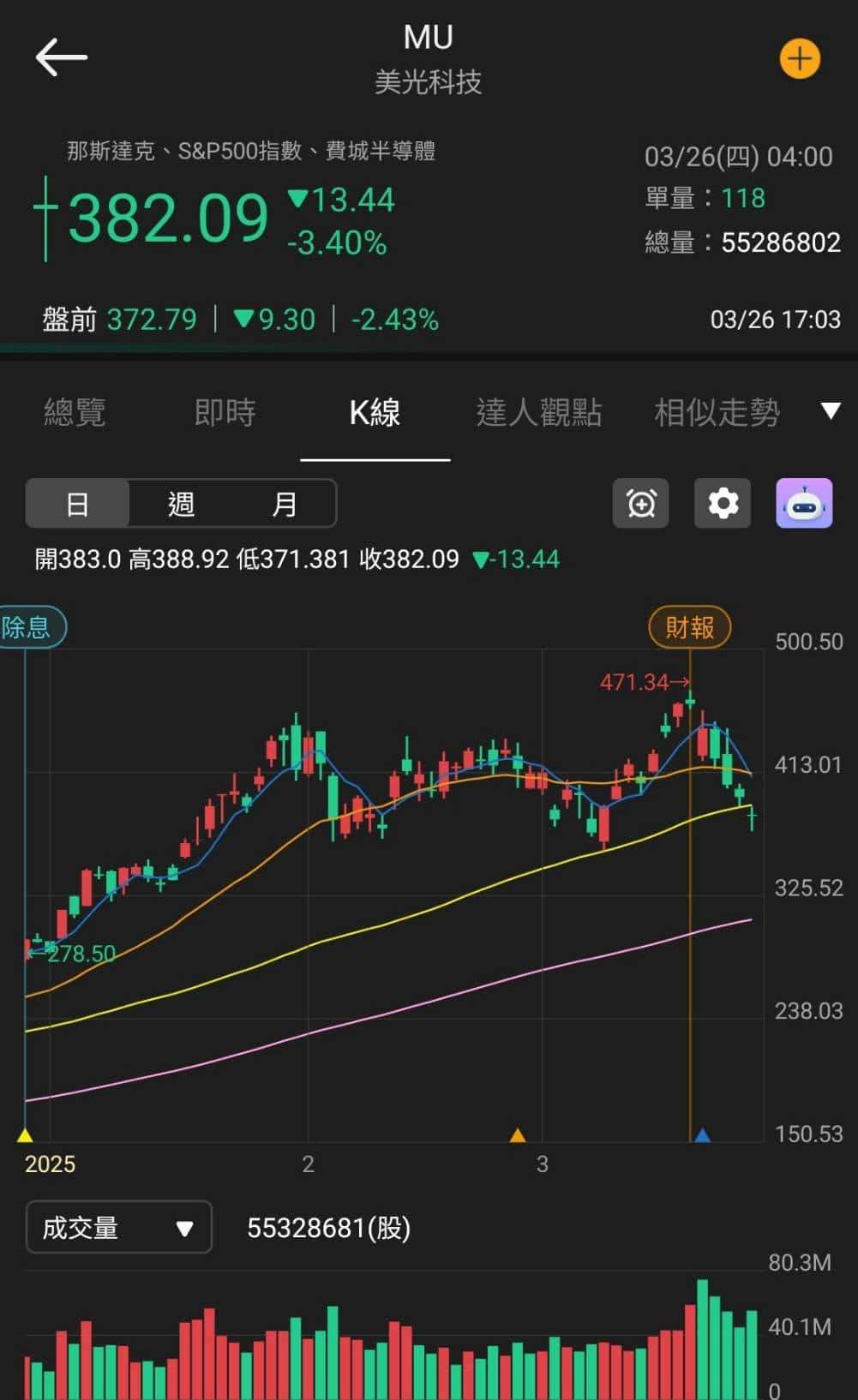
Task: Switch the chart period to 月
Action: coord(285,504)
